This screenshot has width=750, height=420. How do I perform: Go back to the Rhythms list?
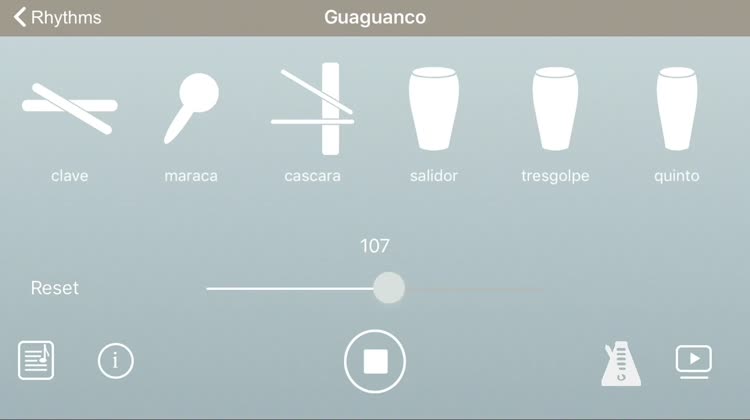[58, 18]
